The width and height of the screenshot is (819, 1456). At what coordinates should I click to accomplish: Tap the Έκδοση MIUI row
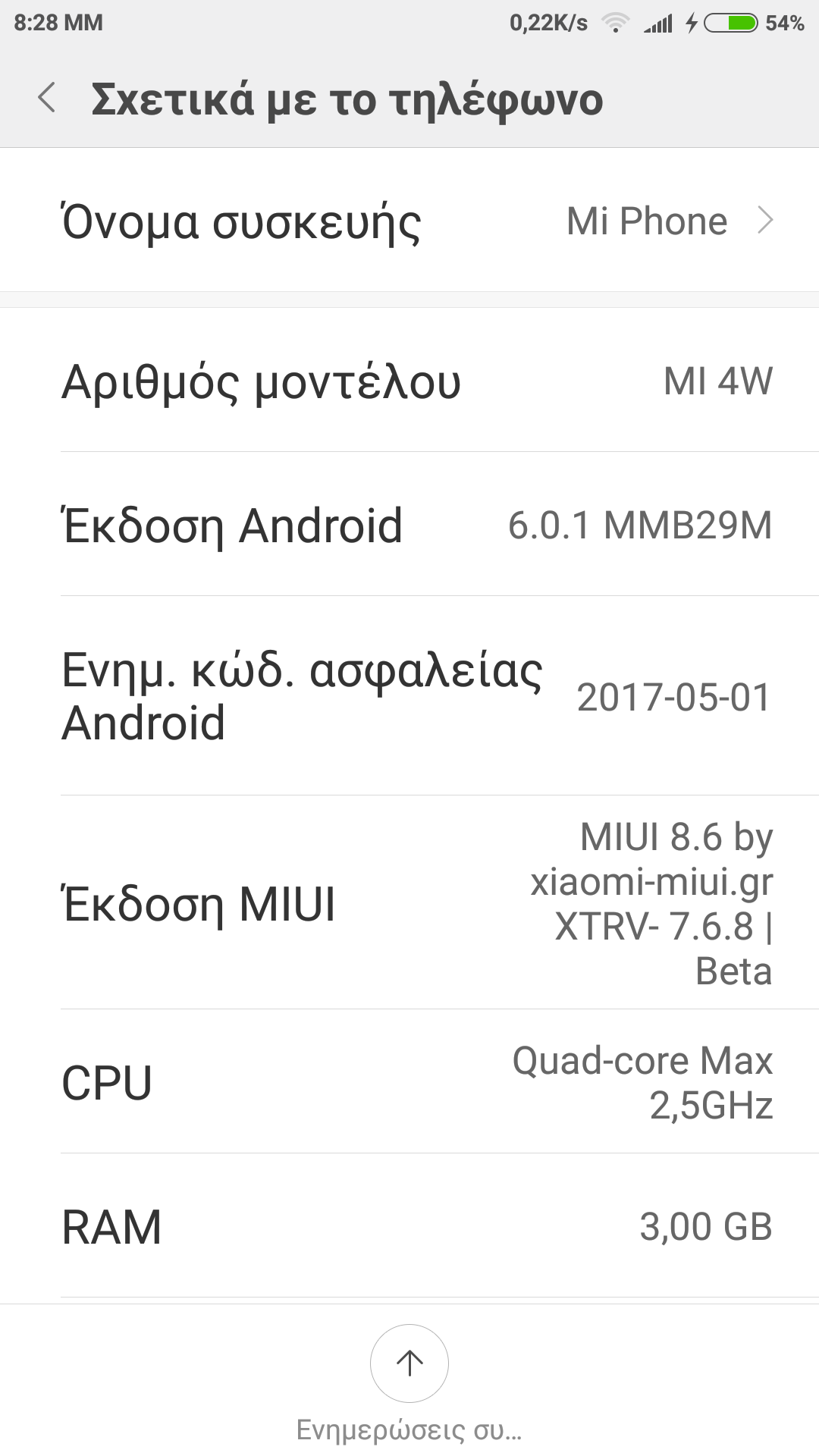tap(409, 904)
